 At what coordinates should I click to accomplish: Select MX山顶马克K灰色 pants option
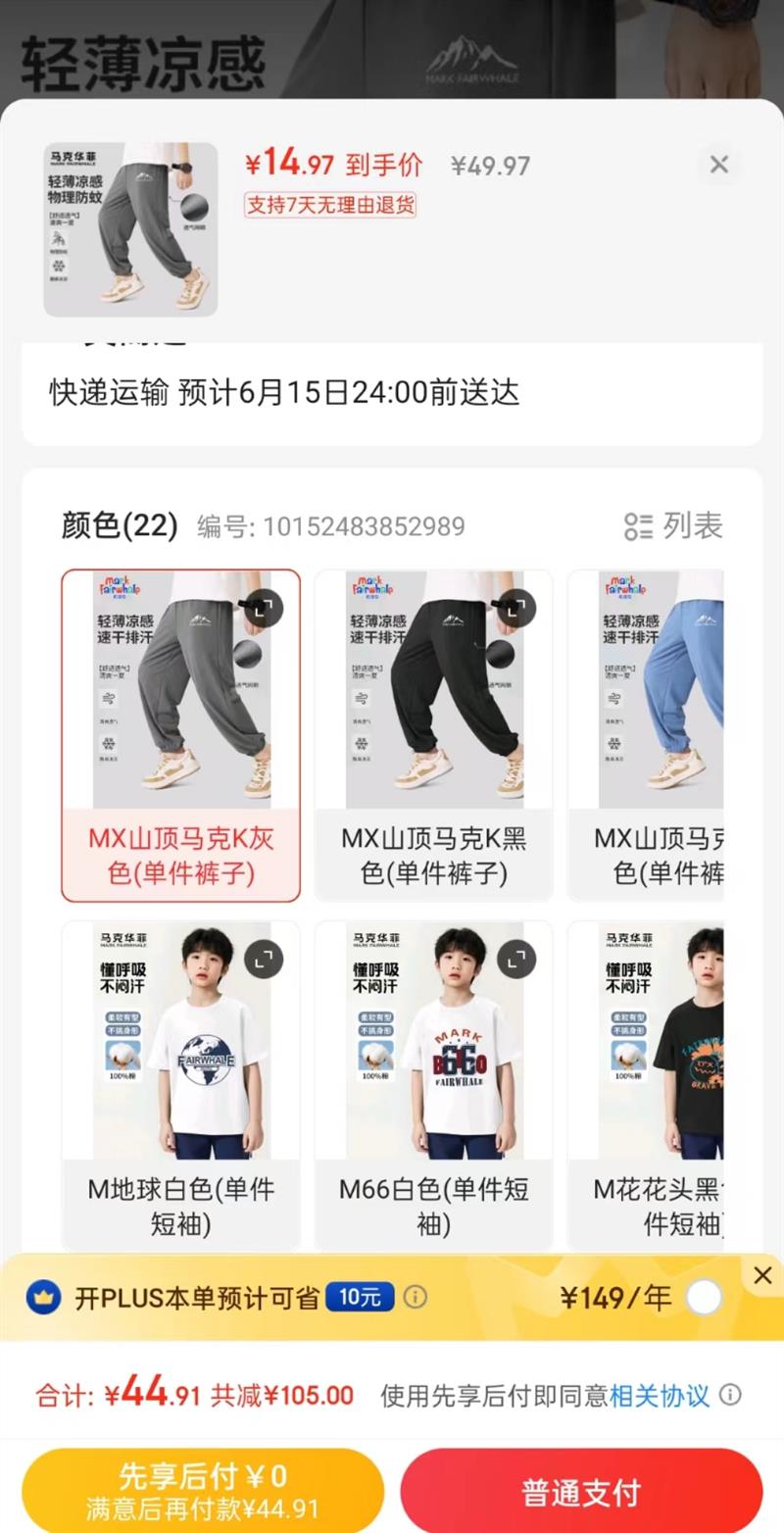click(181, 735)
